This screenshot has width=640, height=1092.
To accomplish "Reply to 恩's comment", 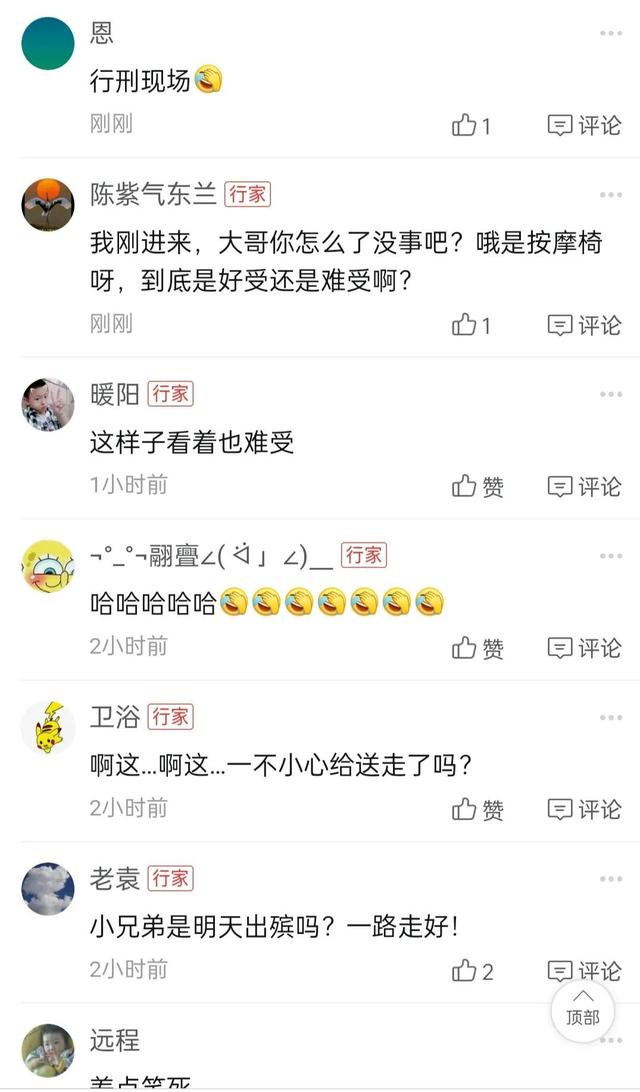I will click(585, 126).
